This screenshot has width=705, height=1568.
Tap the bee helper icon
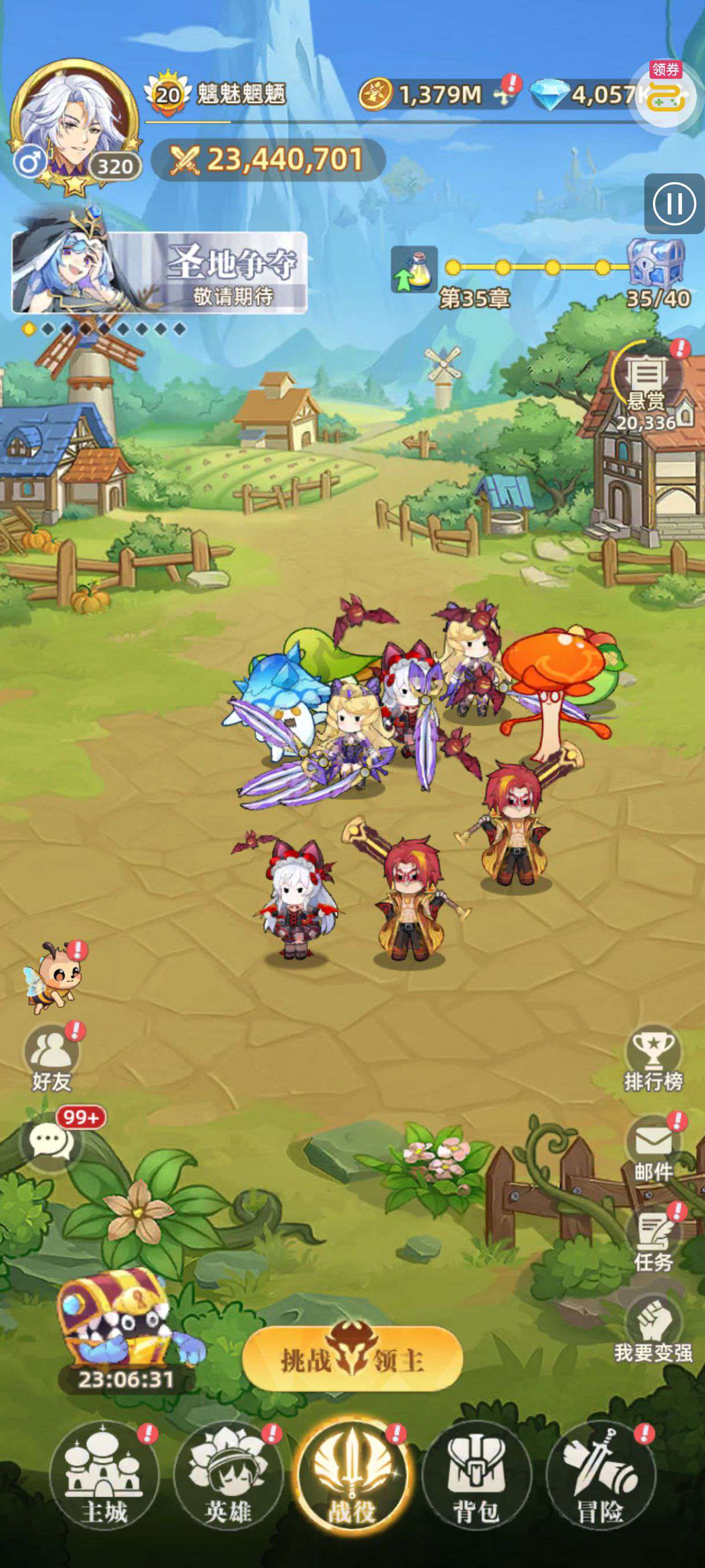tap(54, 977)
